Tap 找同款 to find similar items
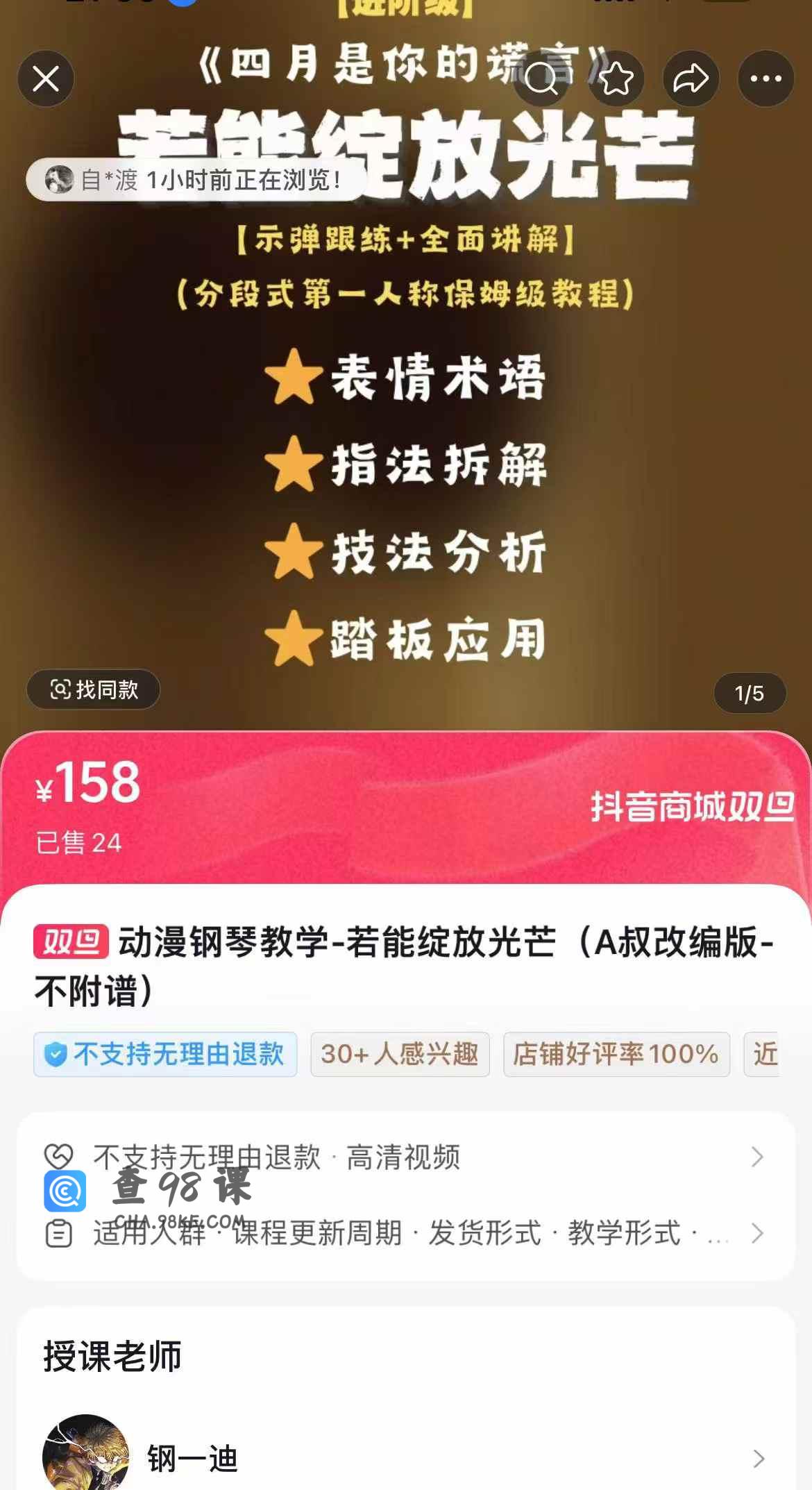 click(94, 689)
